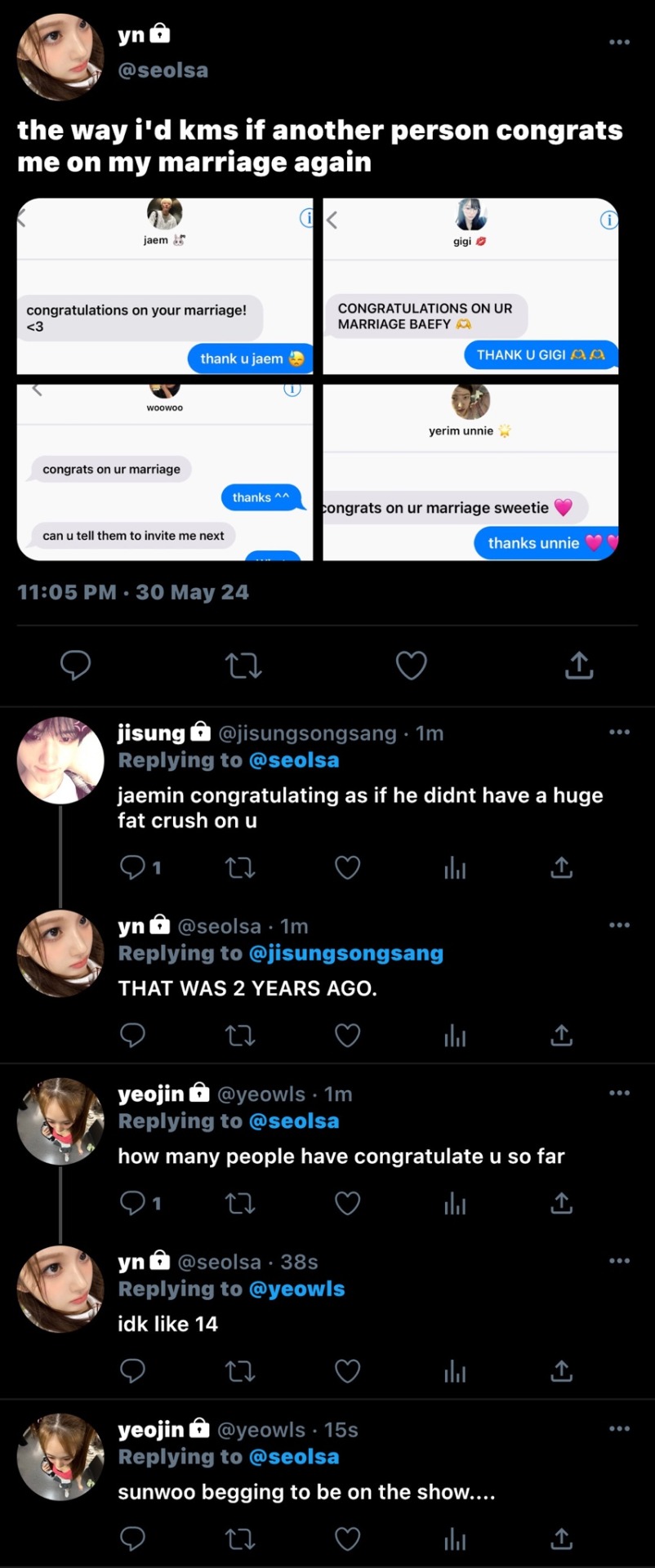
Task: Like jisung's reply about jaemin's crush
Action: [348, 867]
